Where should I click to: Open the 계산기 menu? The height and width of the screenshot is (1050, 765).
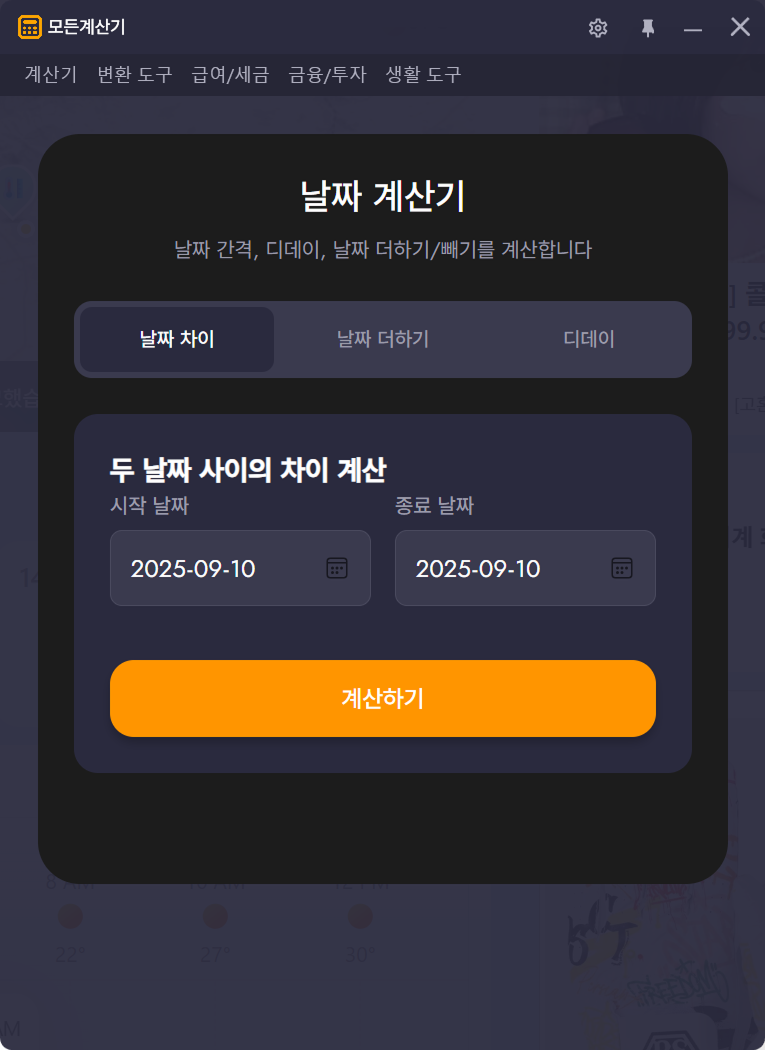tap(51, 74)
